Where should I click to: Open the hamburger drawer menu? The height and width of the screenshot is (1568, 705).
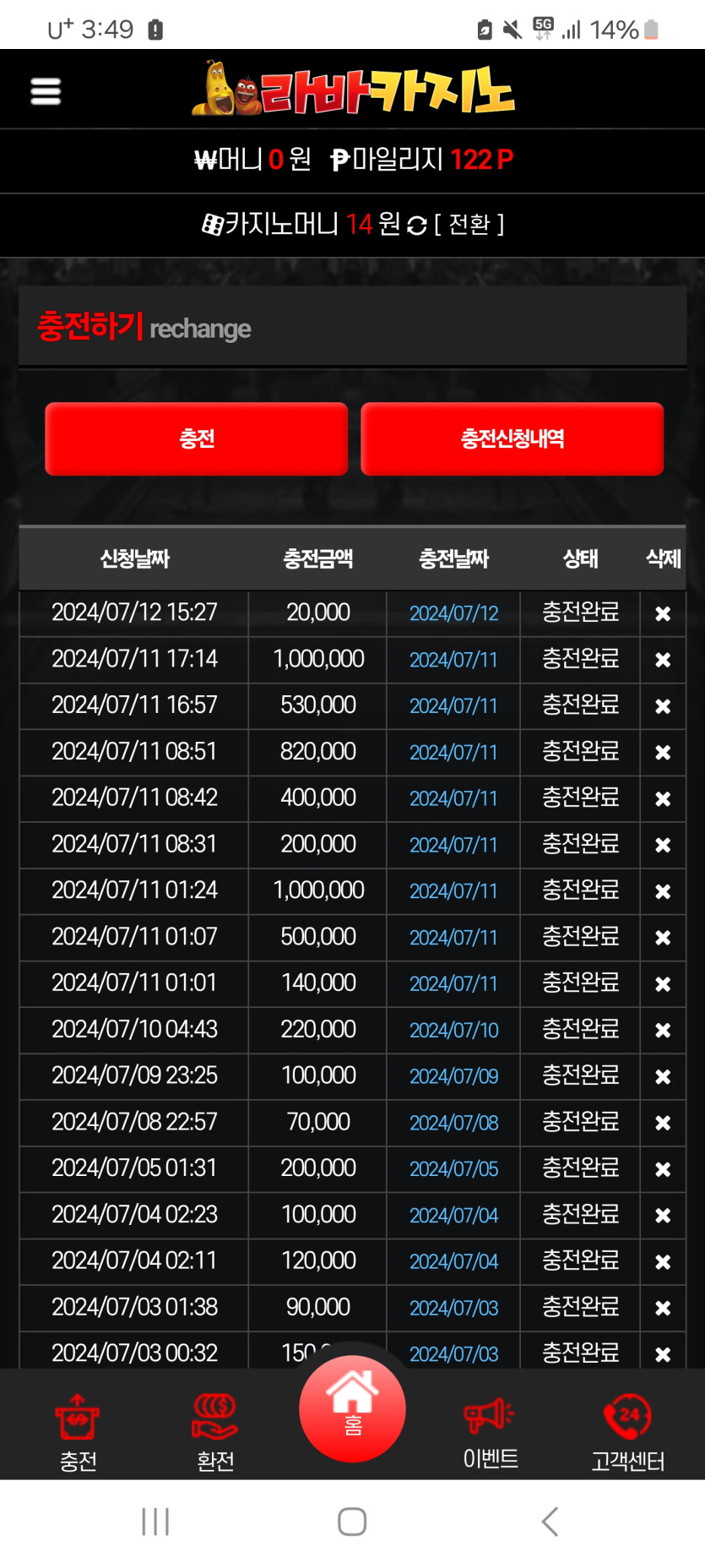[x=46, y=91]
